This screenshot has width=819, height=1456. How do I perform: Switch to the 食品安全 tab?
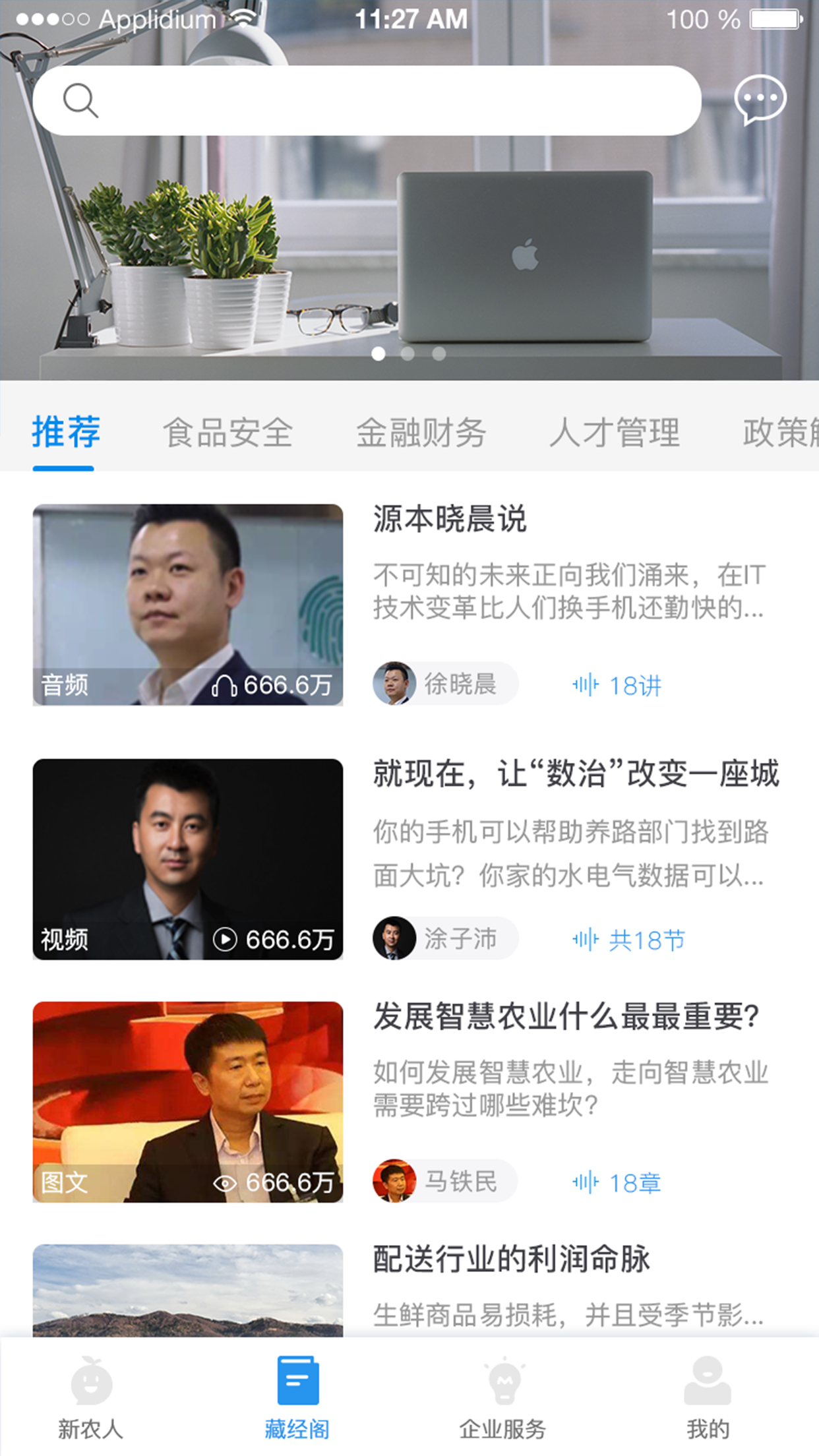[228, 433]
